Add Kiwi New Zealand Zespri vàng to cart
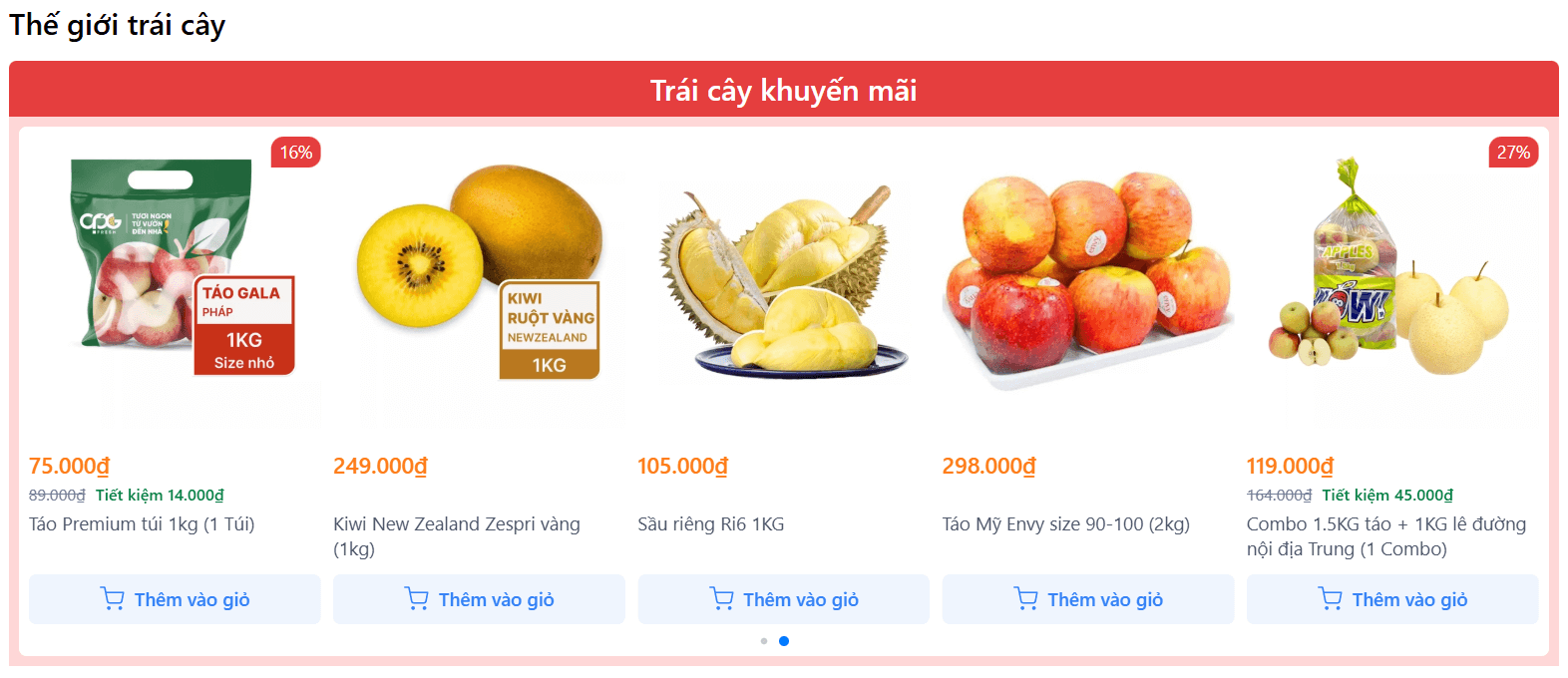The width and height of the screenshot is (1568, 678). 479,599
